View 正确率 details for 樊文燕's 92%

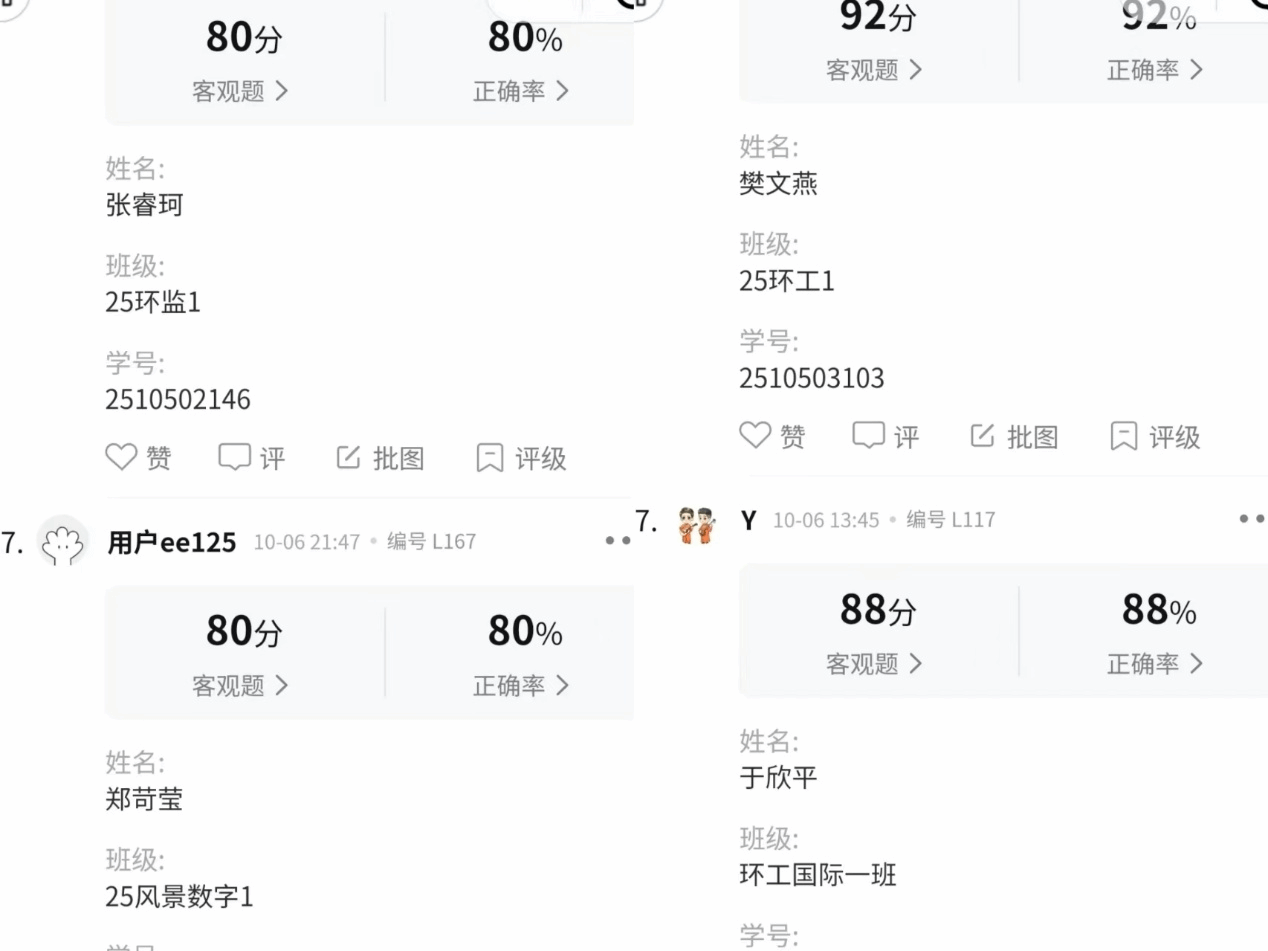click(x=1154, y=70)
